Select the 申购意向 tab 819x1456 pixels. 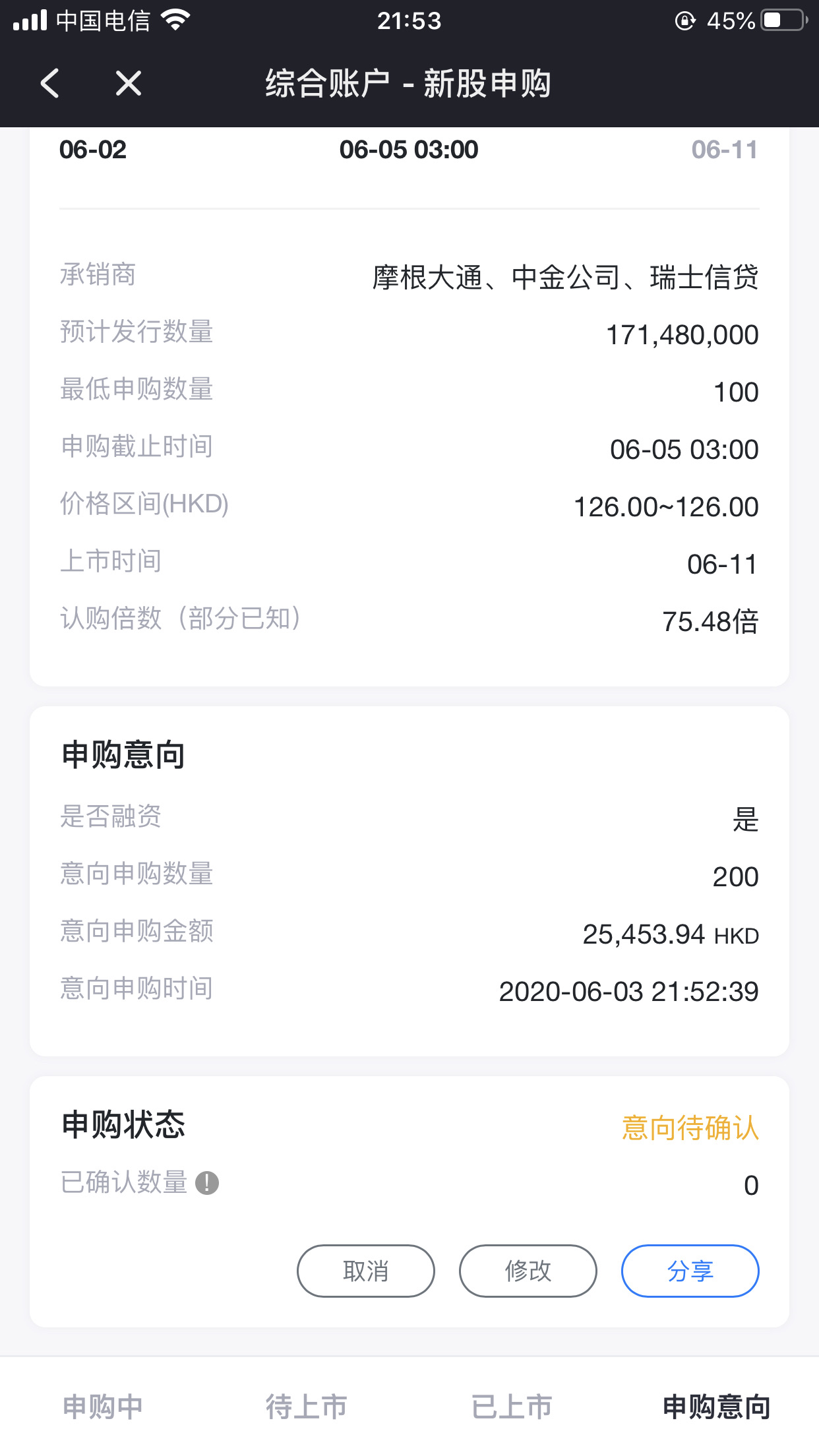point(717,1407)
